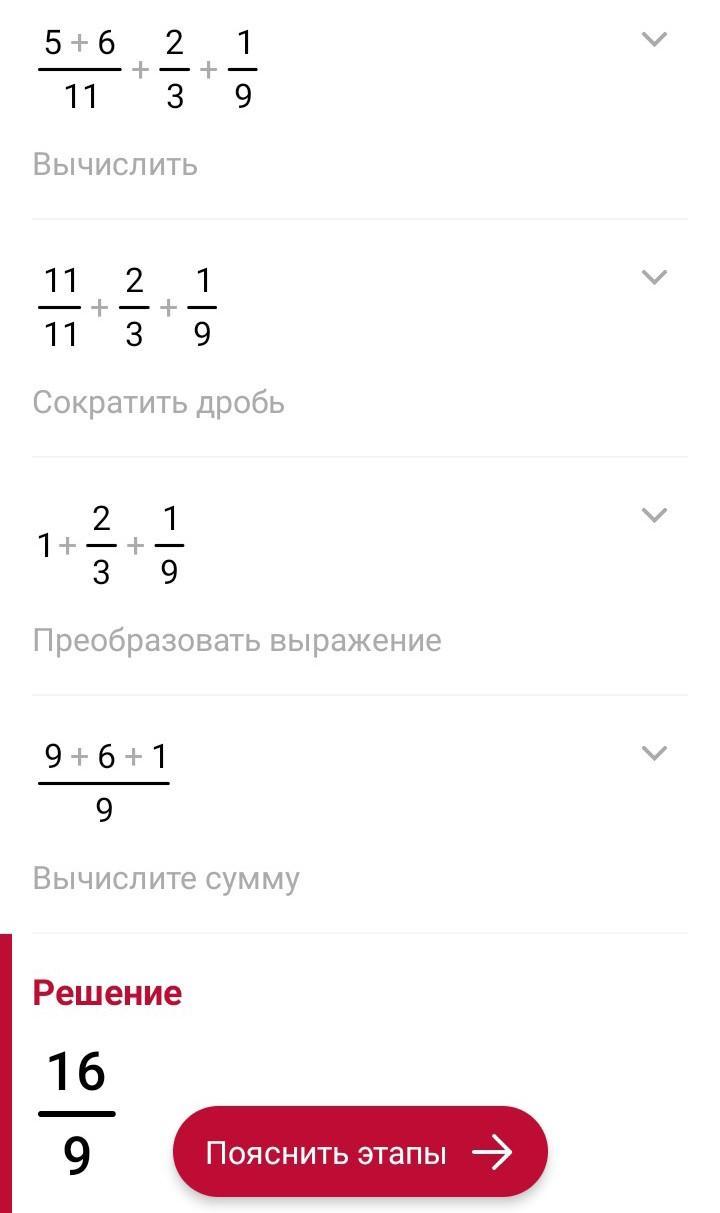Viewport: 720px width, 1213px height.
Task: Expand the "Сократить дробь" step chevron
Action: pos(654,277)
